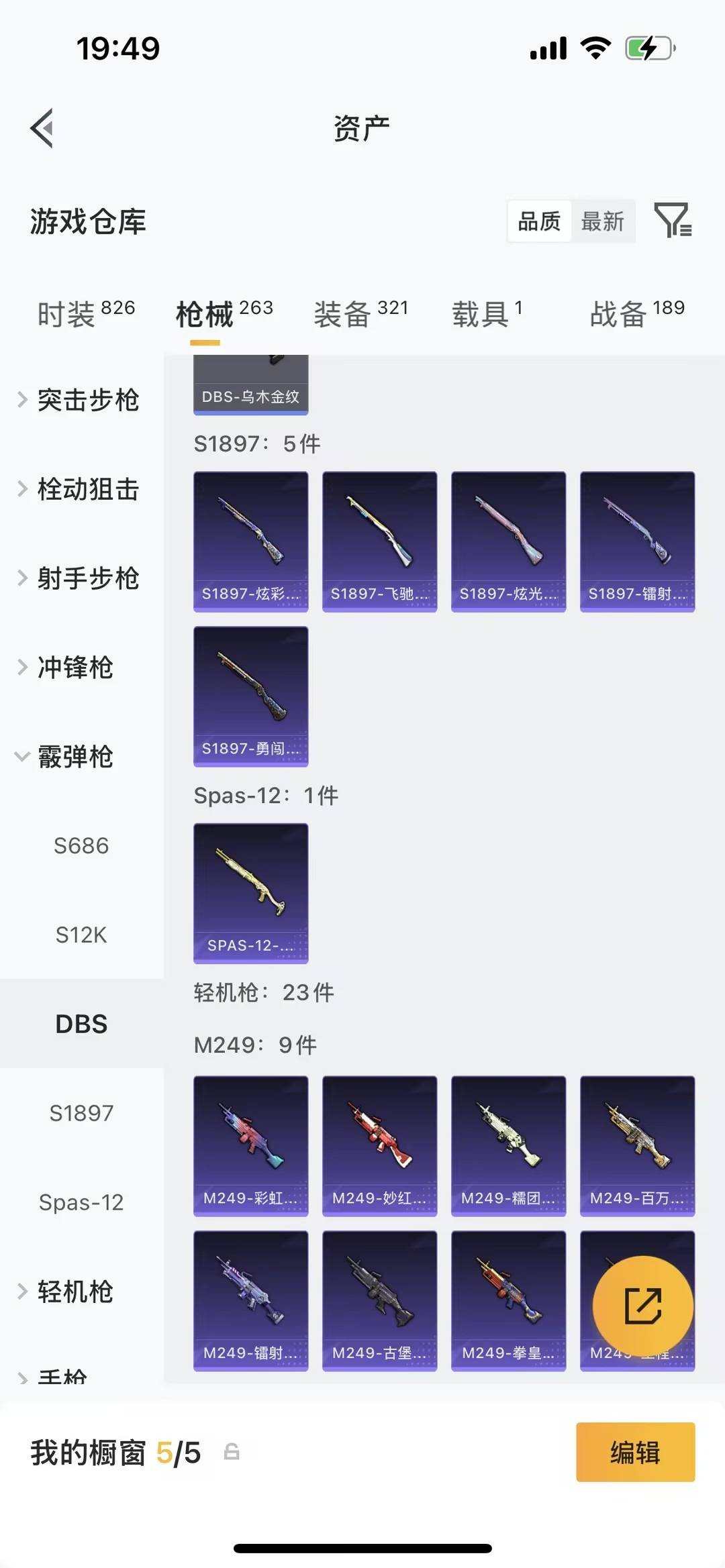Open the M249-彩虹 skin thumbnail
Image resolution: width=725 pixels, height=1568 pixels.
point(250,1145)
